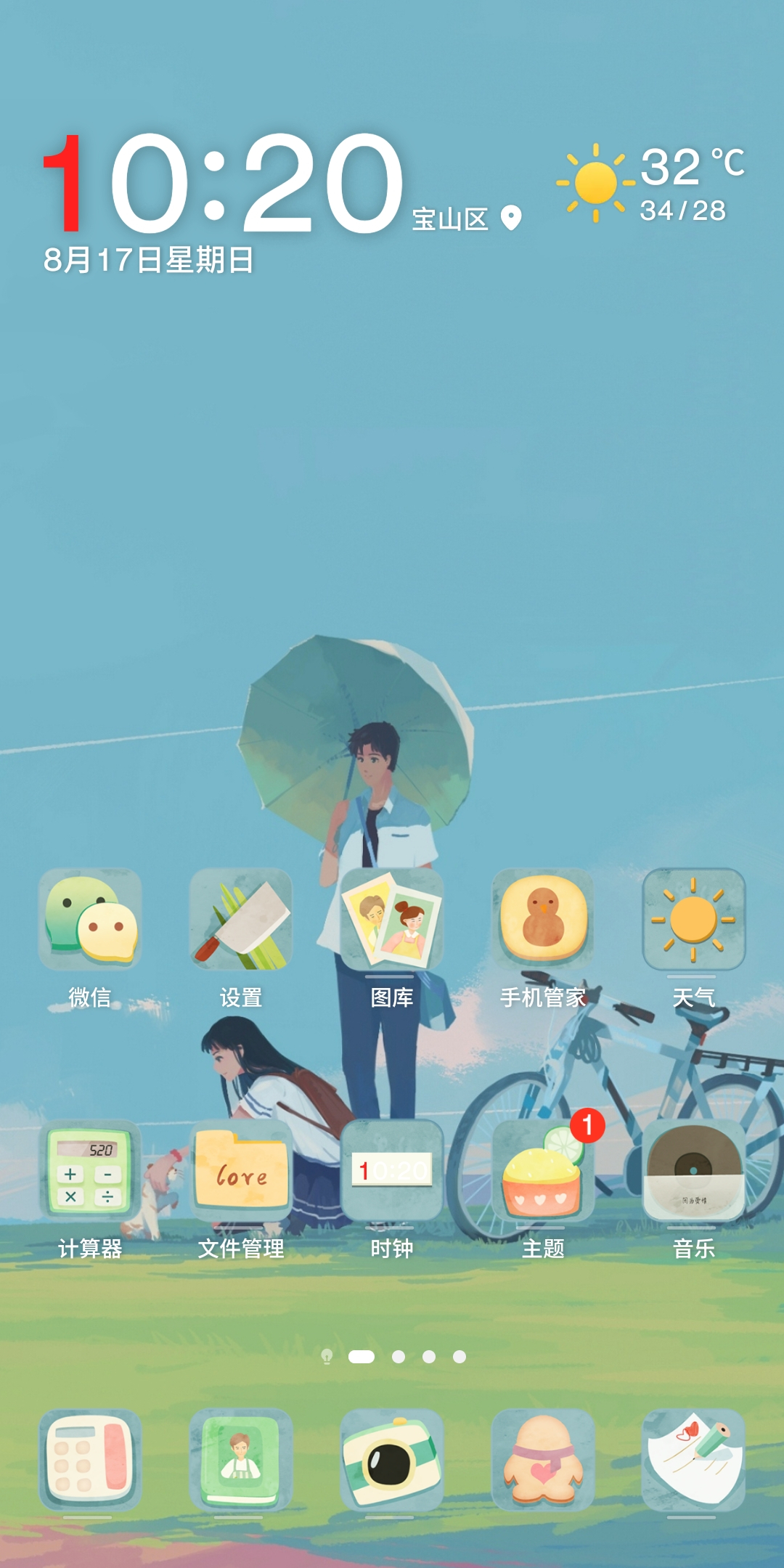Open the gingerbread-man dock app
Image resolution: width=784 pixels, height=1568 pixels.
click(x=543, y=1461)
